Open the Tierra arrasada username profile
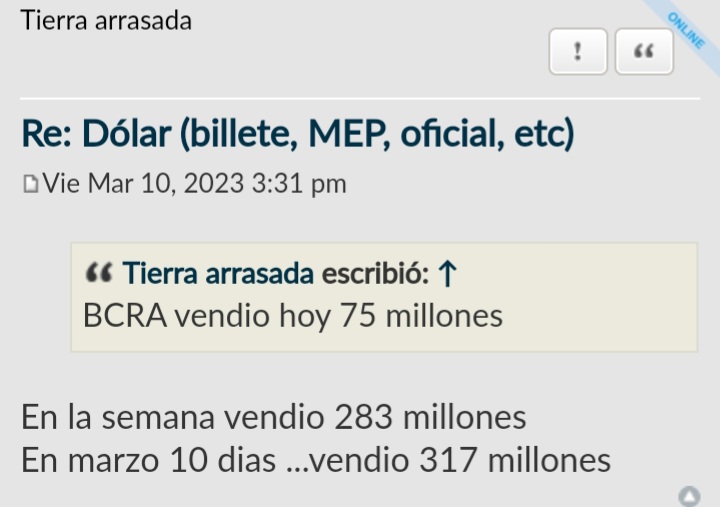The width and height of the screenshot is (720, 507). 106,20
